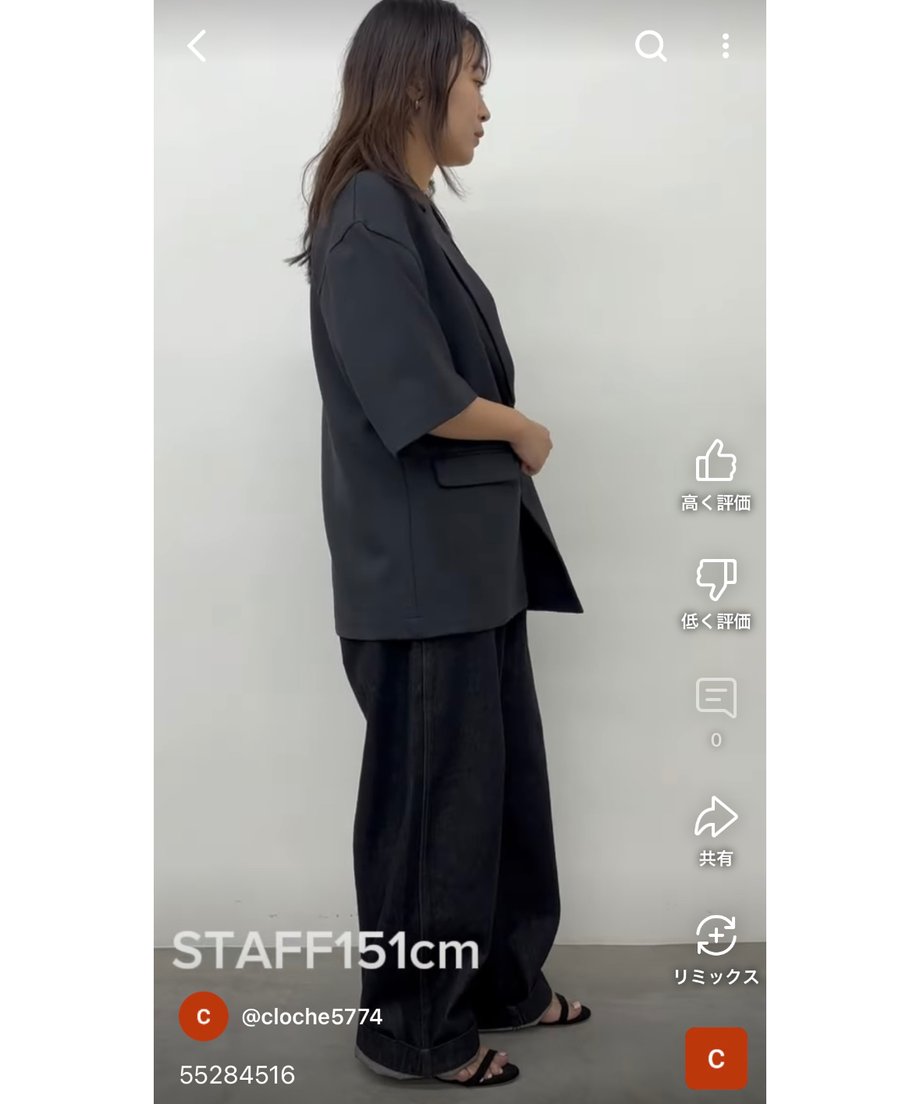Open search with the magnifier icon
Screen dimensions: 920x1104
650,46
